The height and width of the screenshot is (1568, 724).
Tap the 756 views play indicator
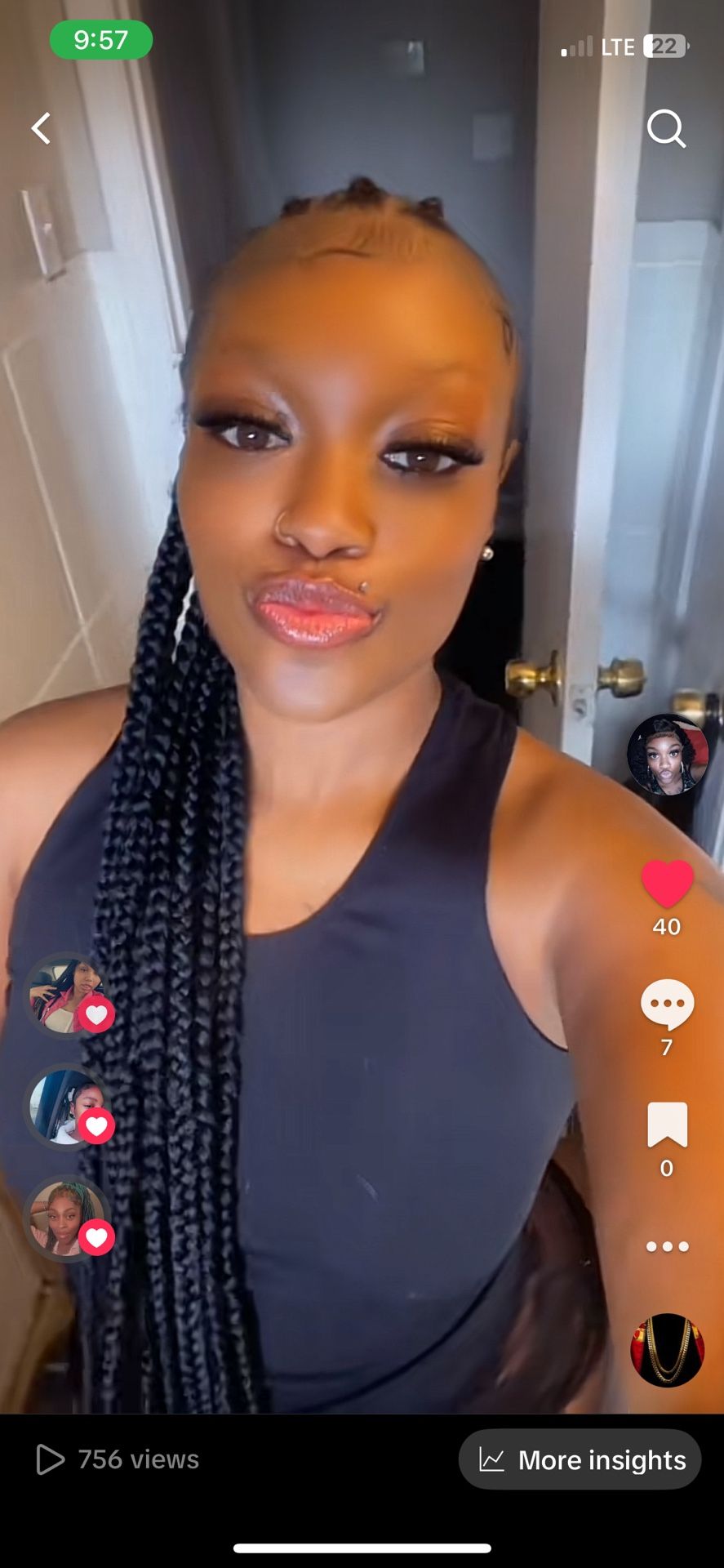click(118, 1459)
